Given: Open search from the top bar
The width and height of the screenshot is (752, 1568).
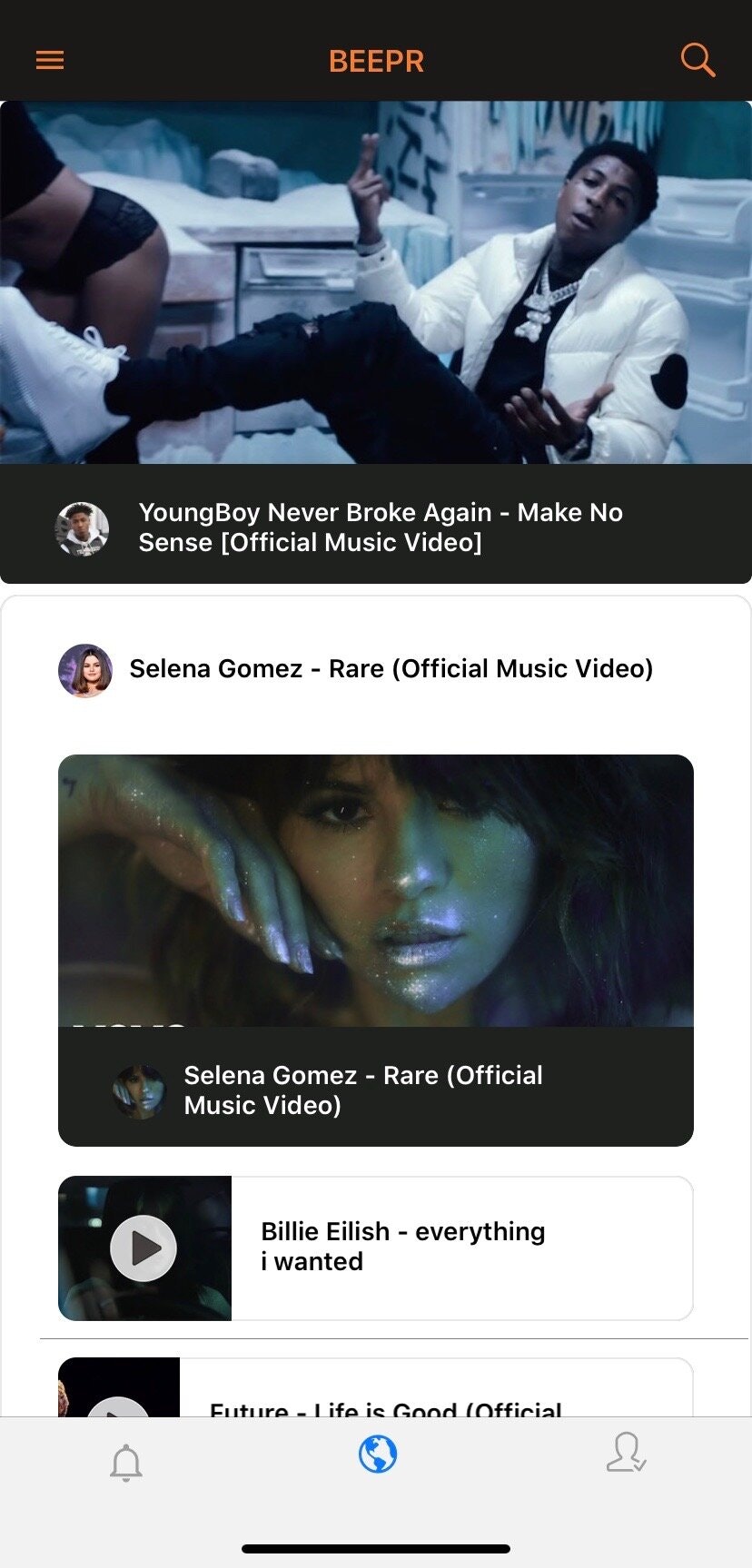Looking at the screenshot, I should coord(698,61).
